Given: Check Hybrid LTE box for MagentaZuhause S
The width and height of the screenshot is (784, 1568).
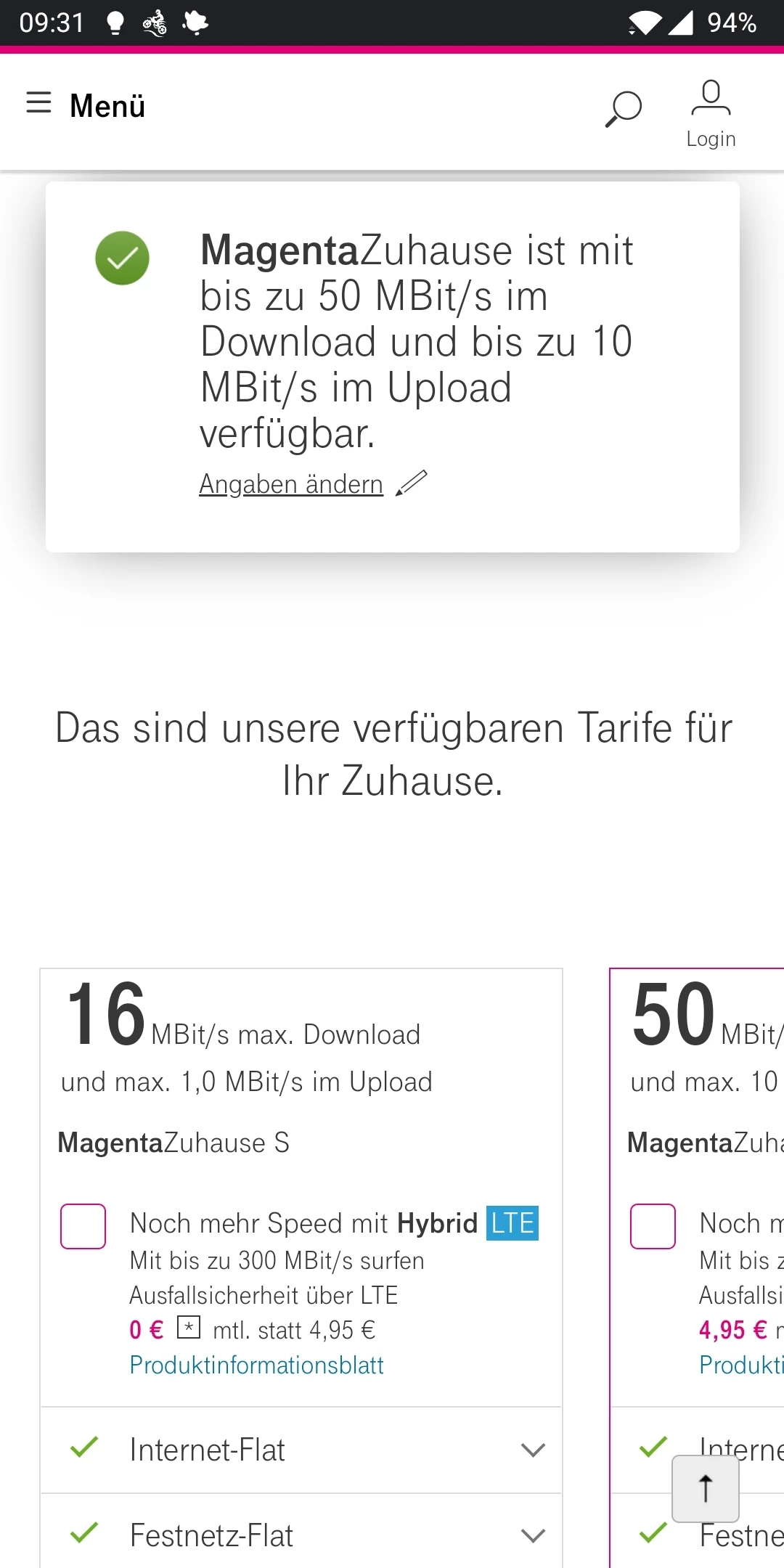Looking at the screenshot, I should pos(83,1226).
